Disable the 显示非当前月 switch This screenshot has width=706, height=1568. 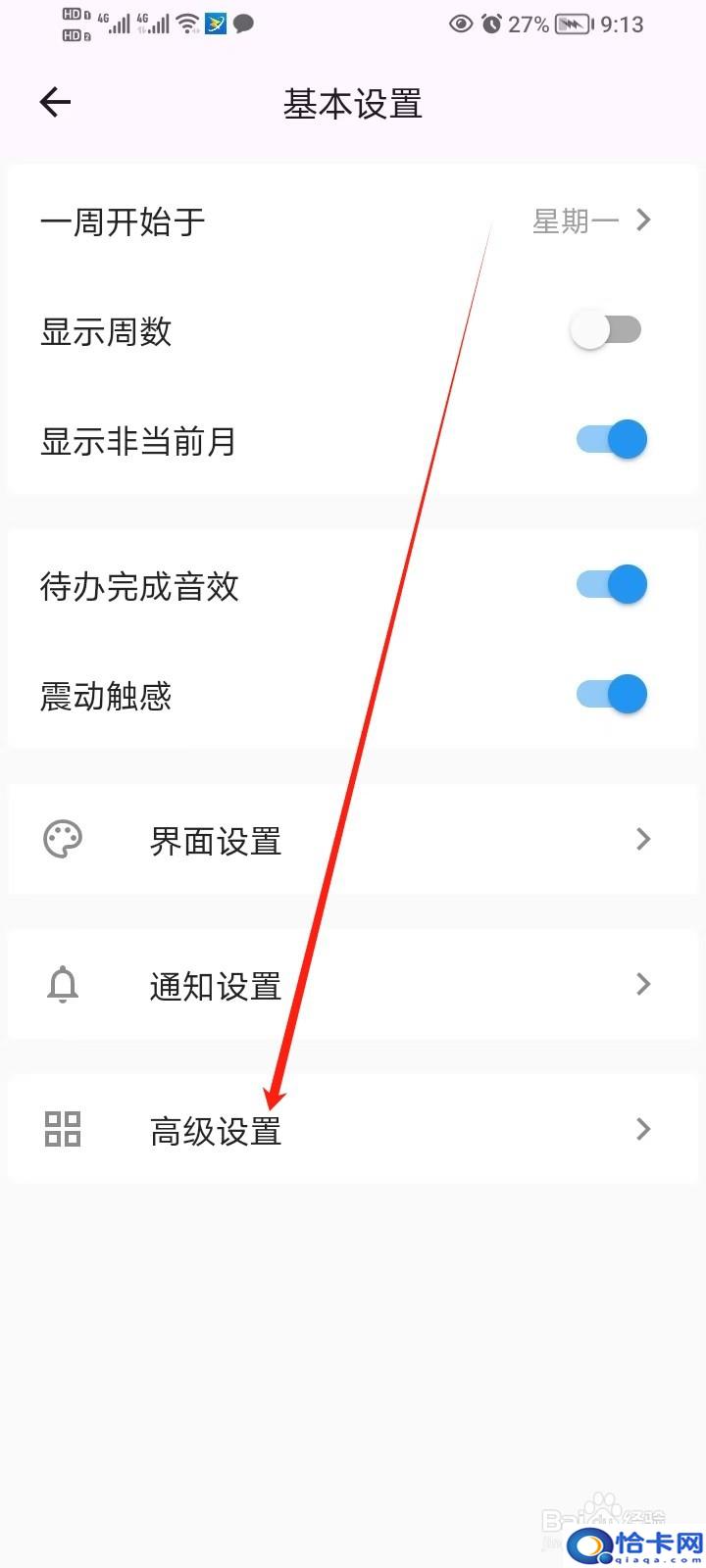point(611,440)
